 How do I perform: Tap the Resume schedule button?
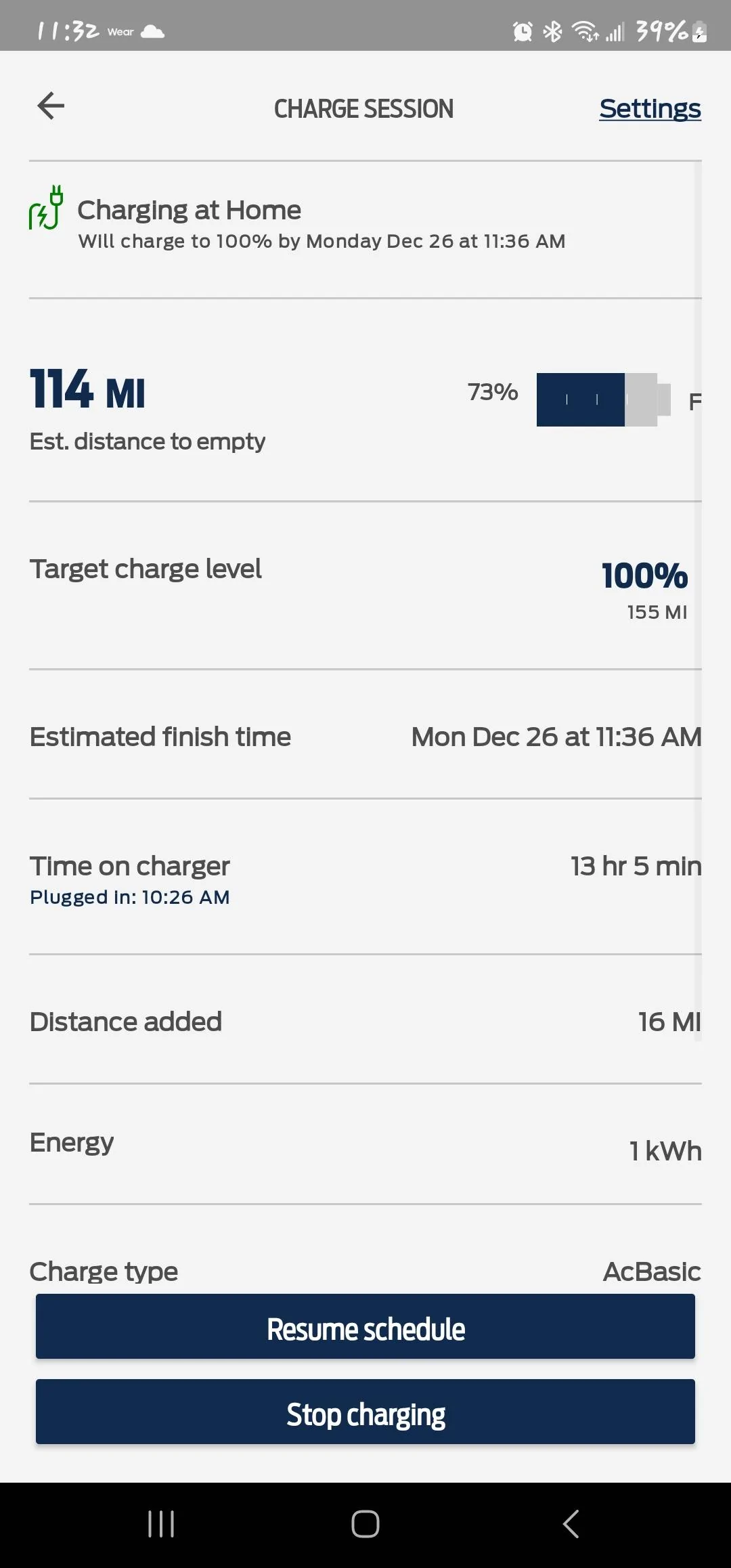coord(365,1329)
